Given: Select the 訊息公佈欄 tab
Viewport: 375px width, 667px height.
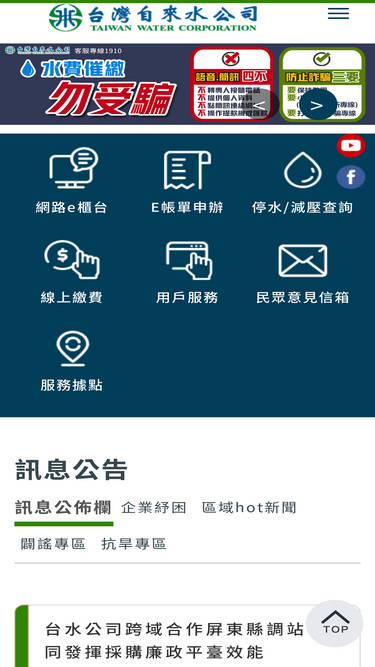Looking at the screenshot, I should pyautogui.click(x=63, y=507).
